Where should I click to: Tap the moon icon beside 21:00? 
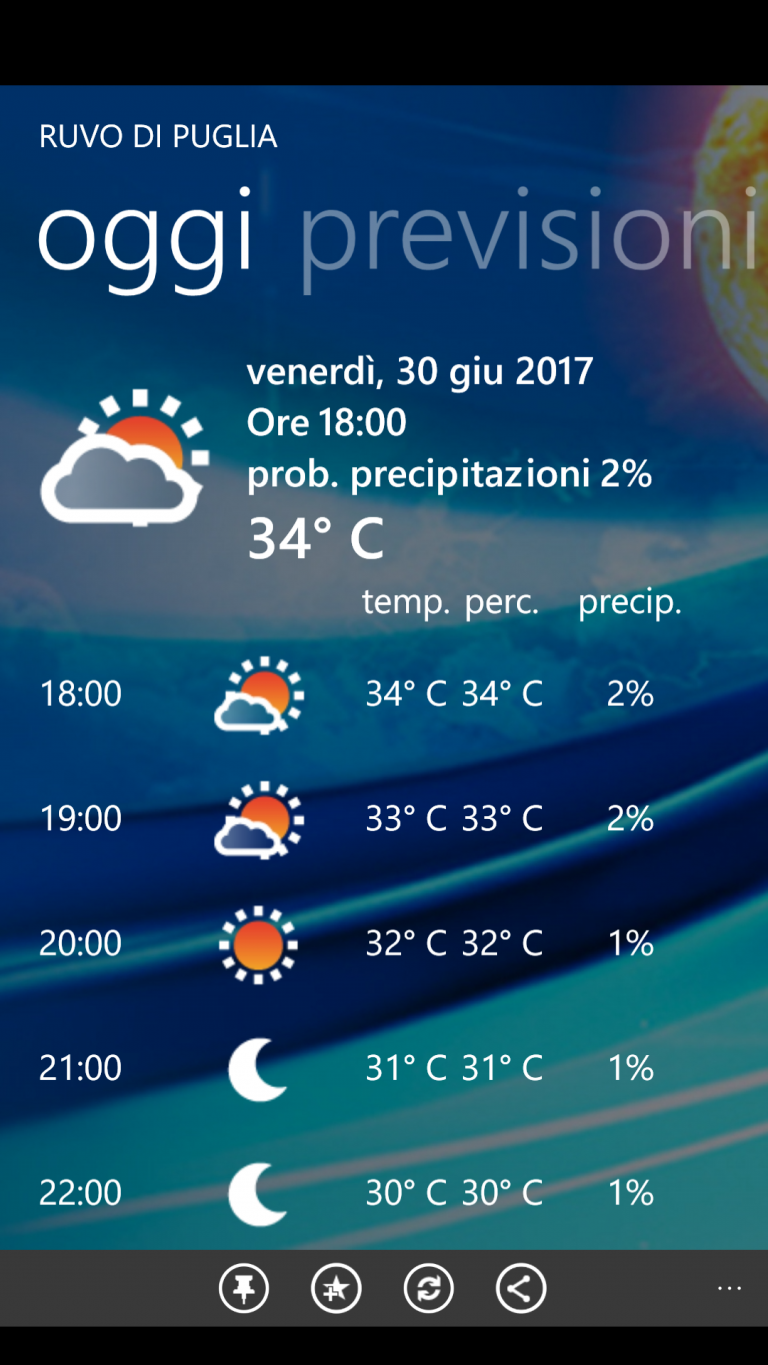coord(258,1067)
